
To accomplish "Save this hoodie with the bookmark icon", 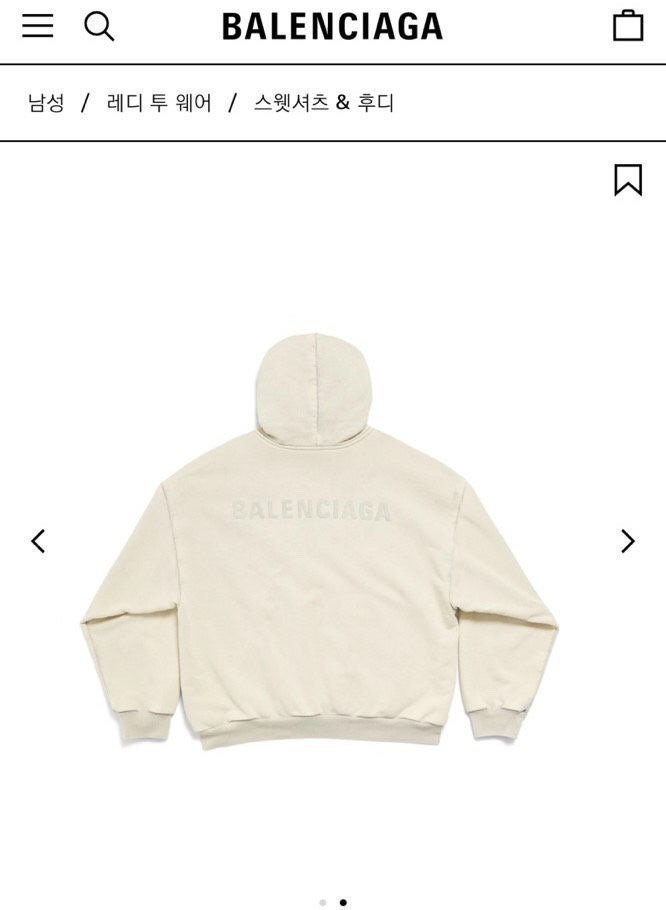I will point(628,180).
